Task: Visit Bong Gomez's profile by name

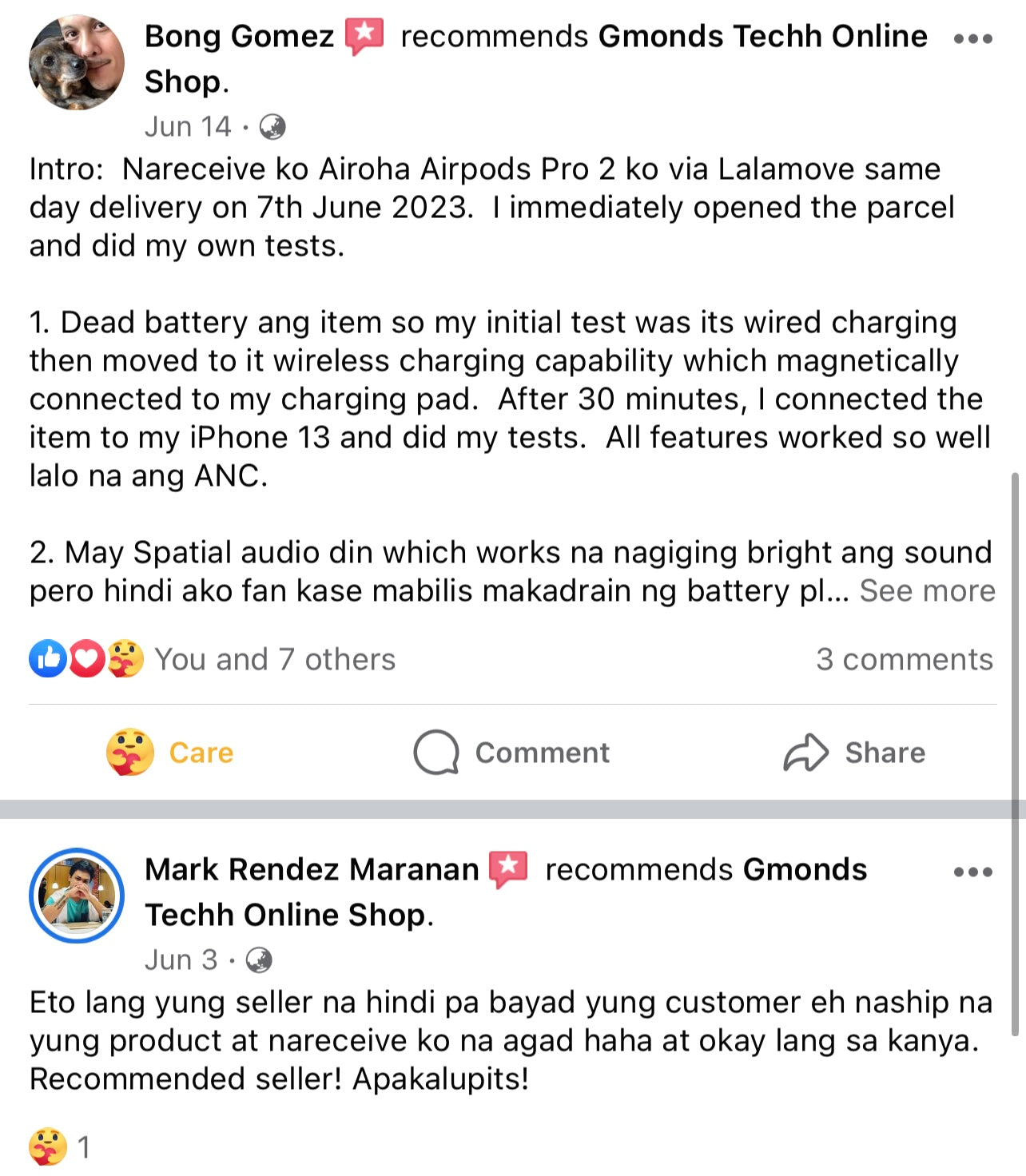Action: pyautogui.click(x=239, y=37)
